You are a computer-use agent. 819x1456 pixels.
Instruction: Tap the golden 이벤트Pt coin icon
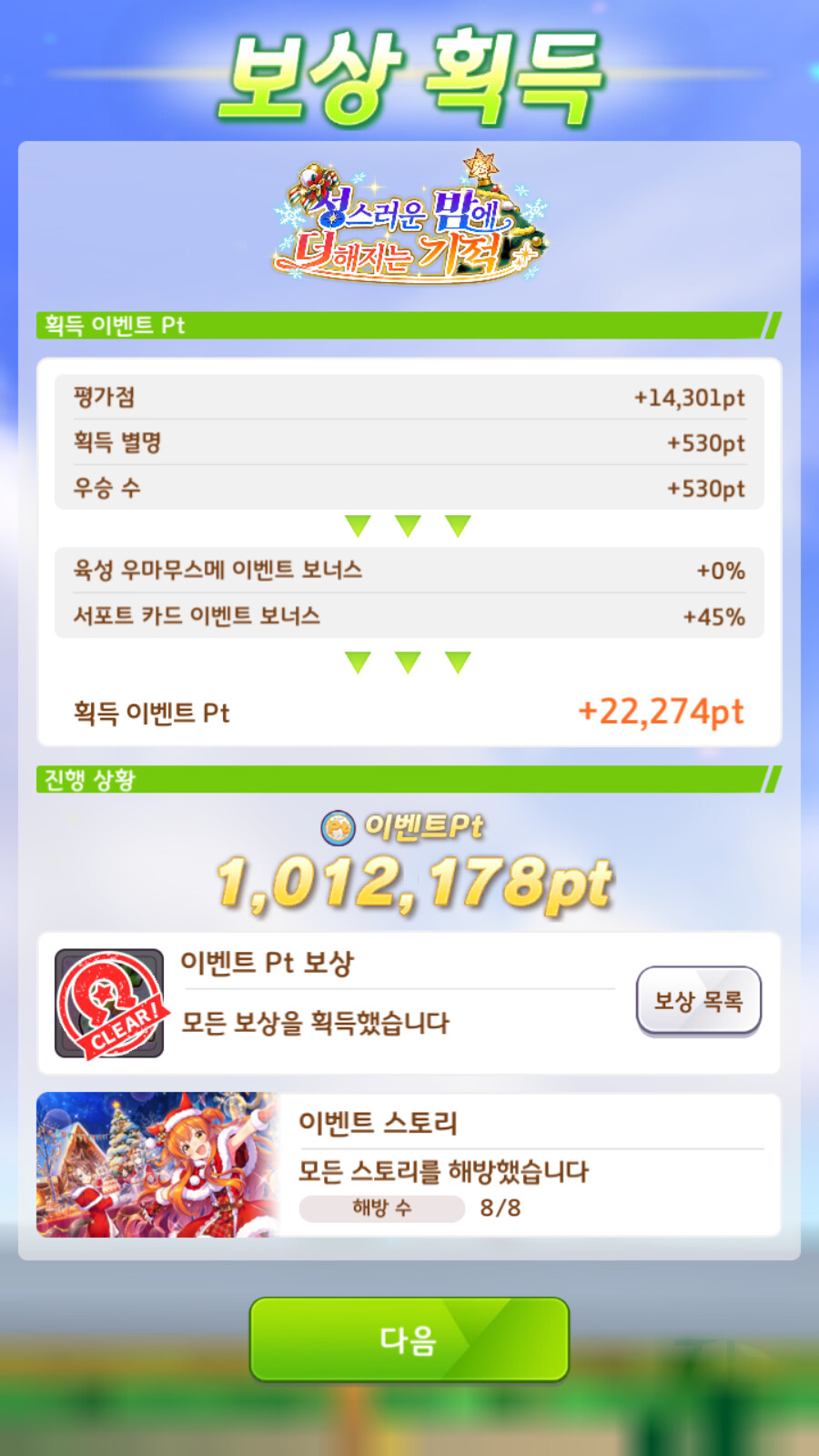tap(337, 829)
